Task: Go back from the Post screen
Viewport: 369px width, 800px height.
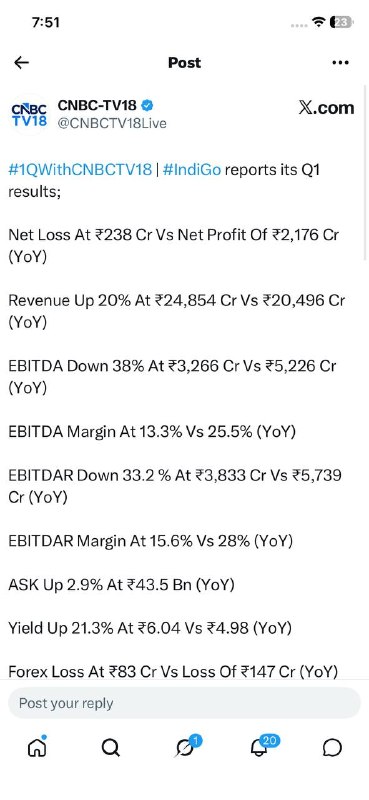Action: (x=21, y=62)
